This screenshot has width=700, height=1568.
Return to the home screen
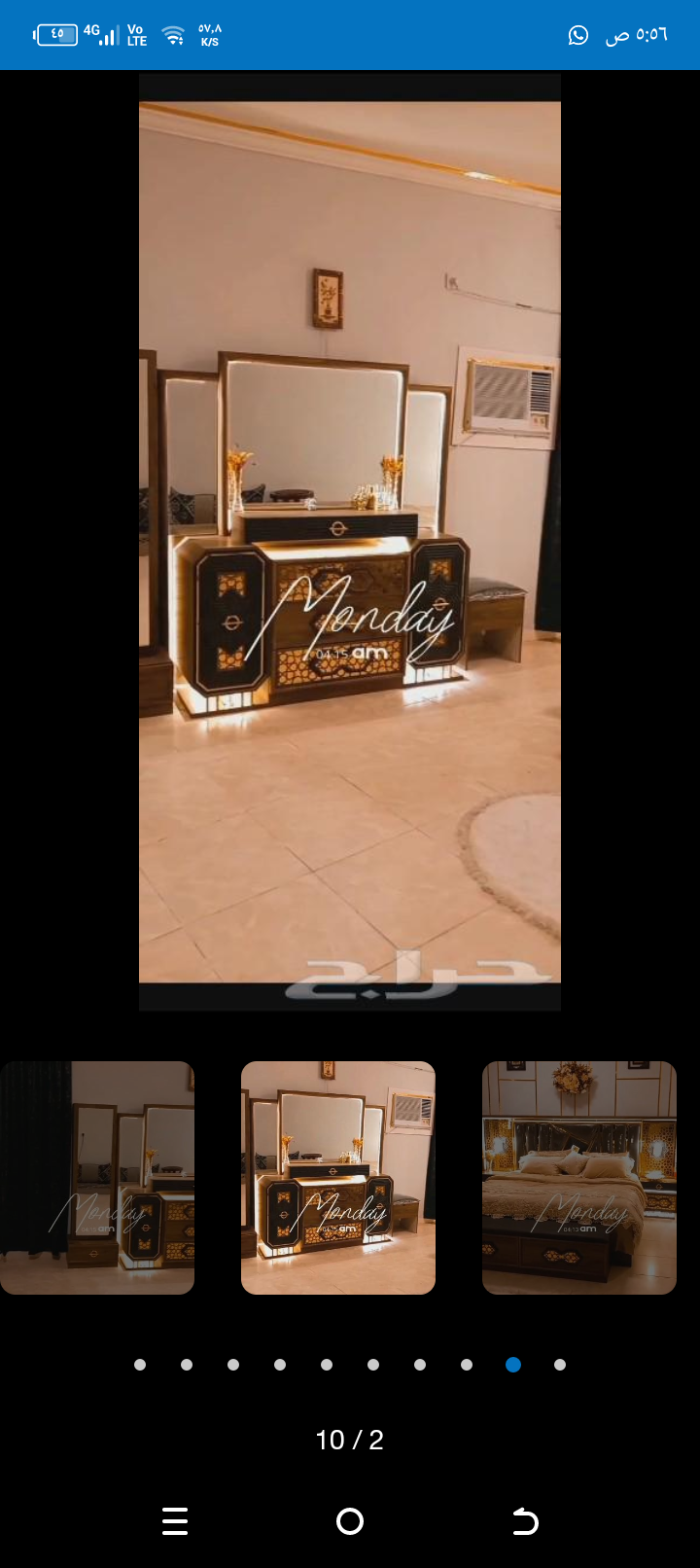[350, 1520]
